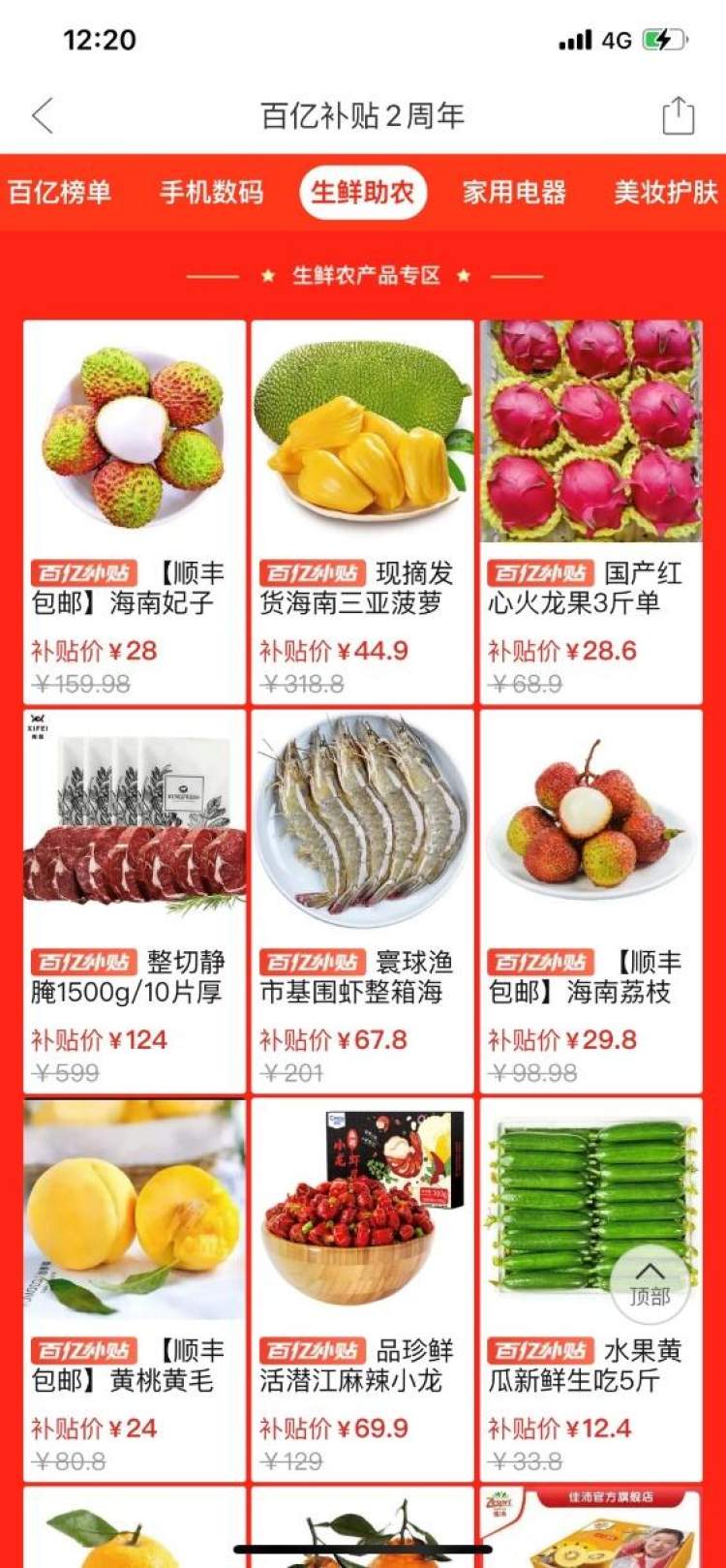Open the 黄桃黄毛 peach product card
The height and width of the screenshot is (1568, 726).
(x=135, y=1290)
